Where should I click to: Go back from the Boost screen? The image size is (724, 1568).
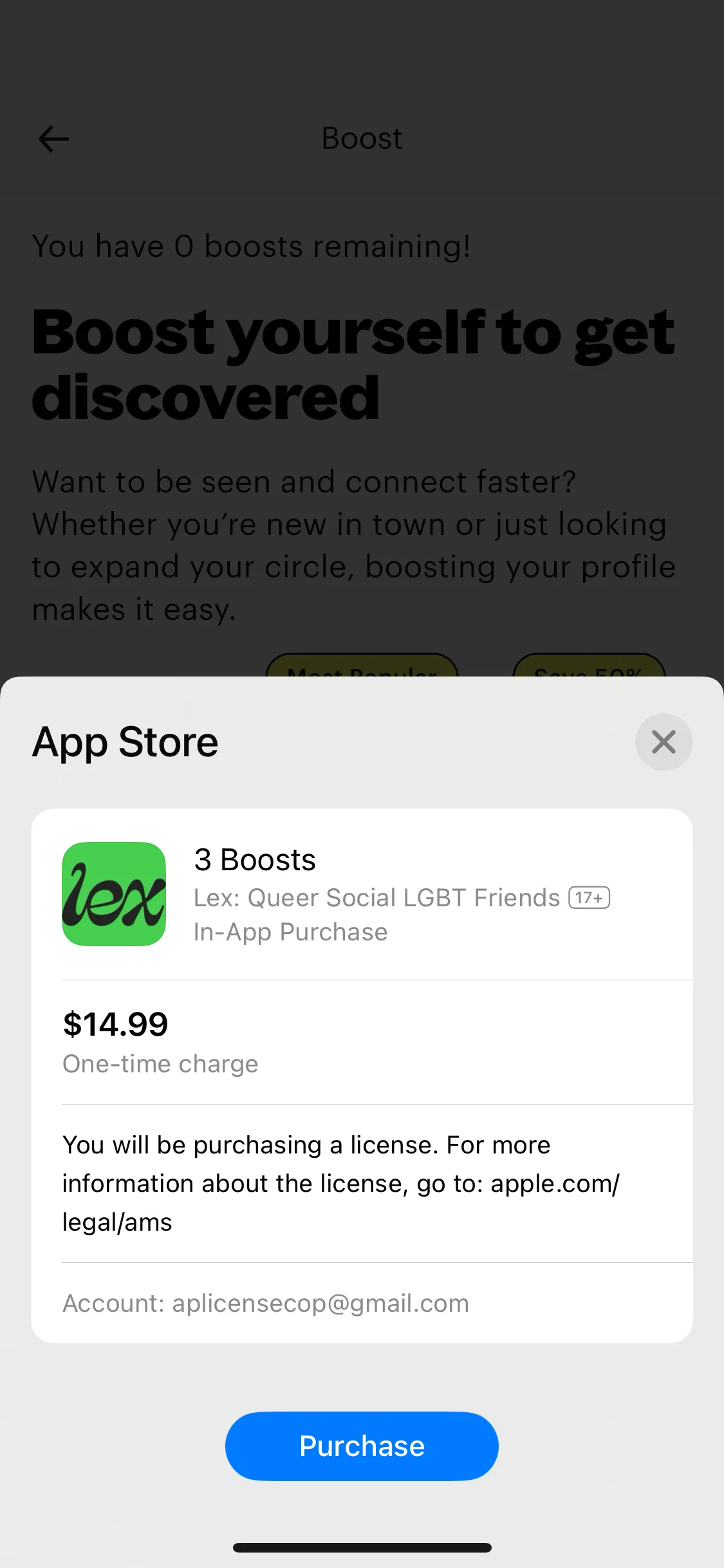pyautogui.click(x=53, y=138)
